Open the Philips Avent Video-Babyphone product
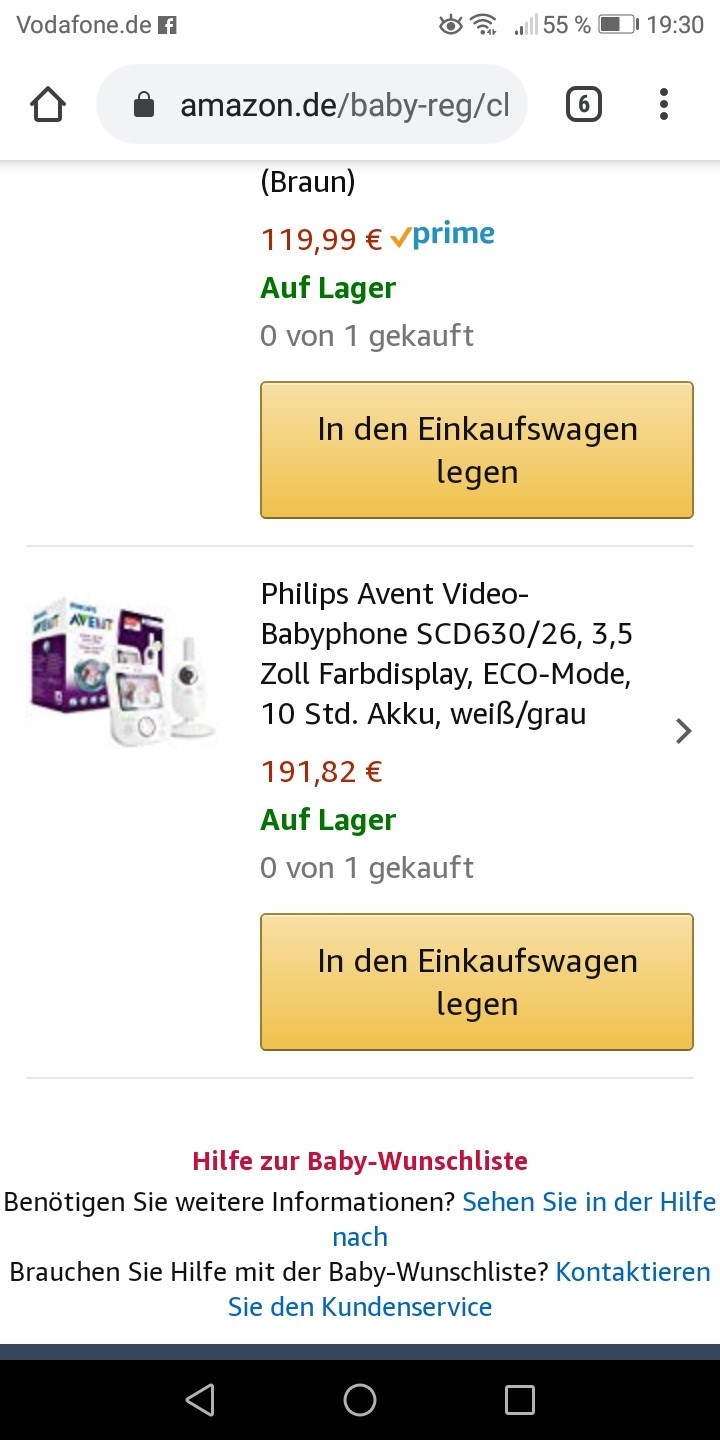The height and width of the screenshot is (1440, 720). 446,654
